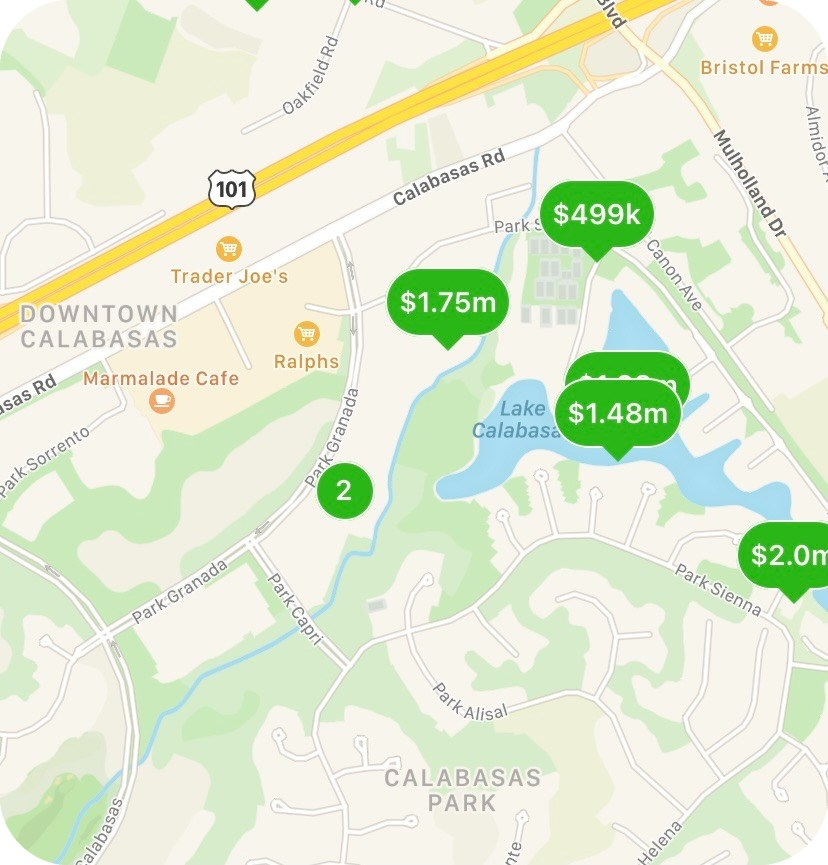
Task: Select the Bristol Farms marker
Action: point(765,40)
